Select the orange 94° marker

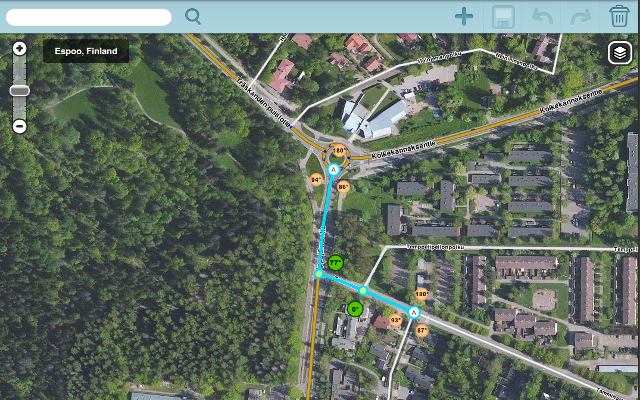317,180
